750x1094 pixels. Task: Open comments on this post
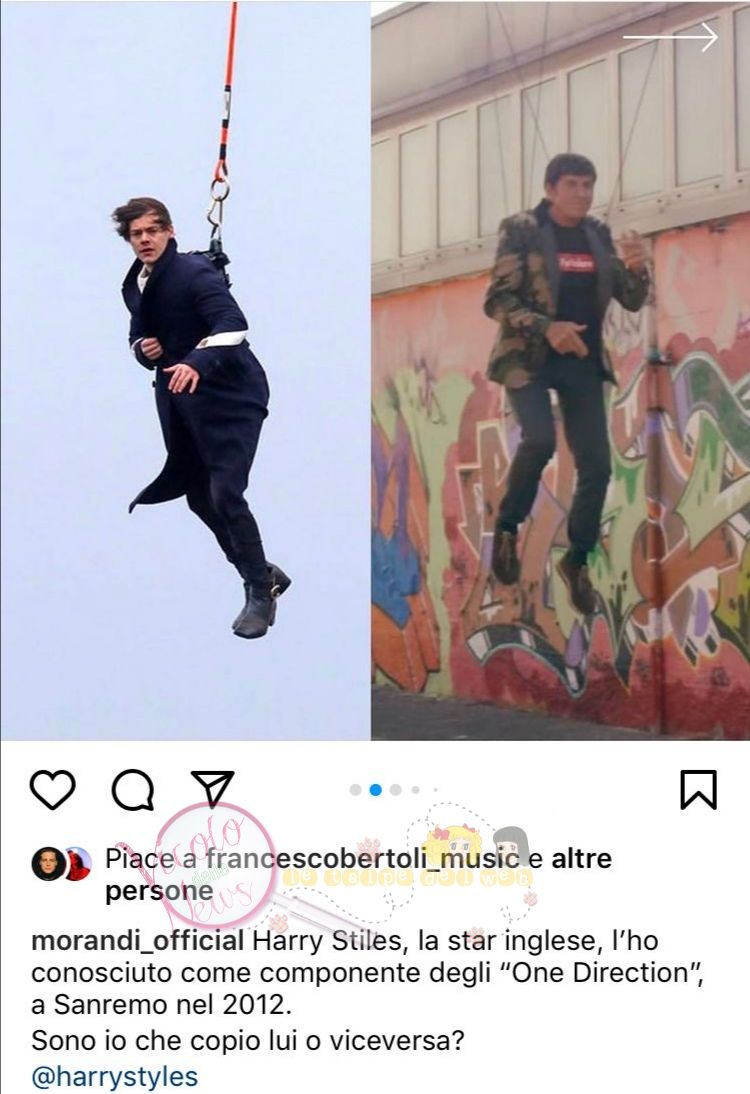[x=132, y=790]
